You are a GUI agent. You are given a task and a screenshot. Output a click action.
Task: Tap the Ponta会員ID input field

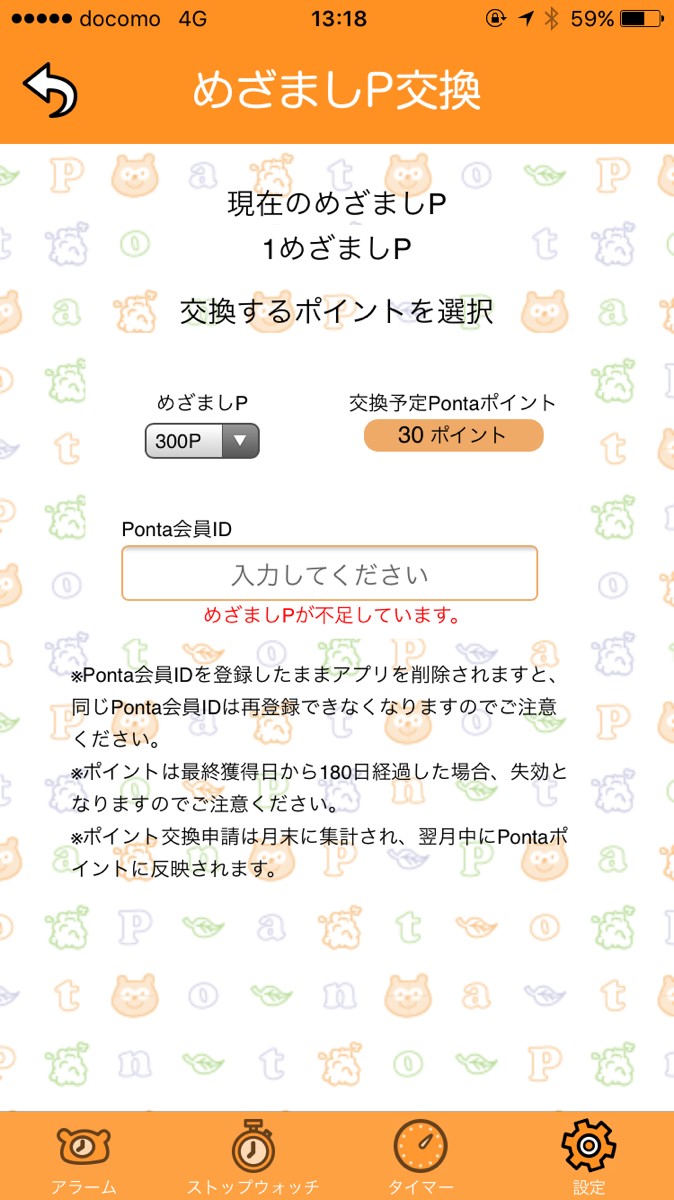pyautogui.click(x=329, y=574)
